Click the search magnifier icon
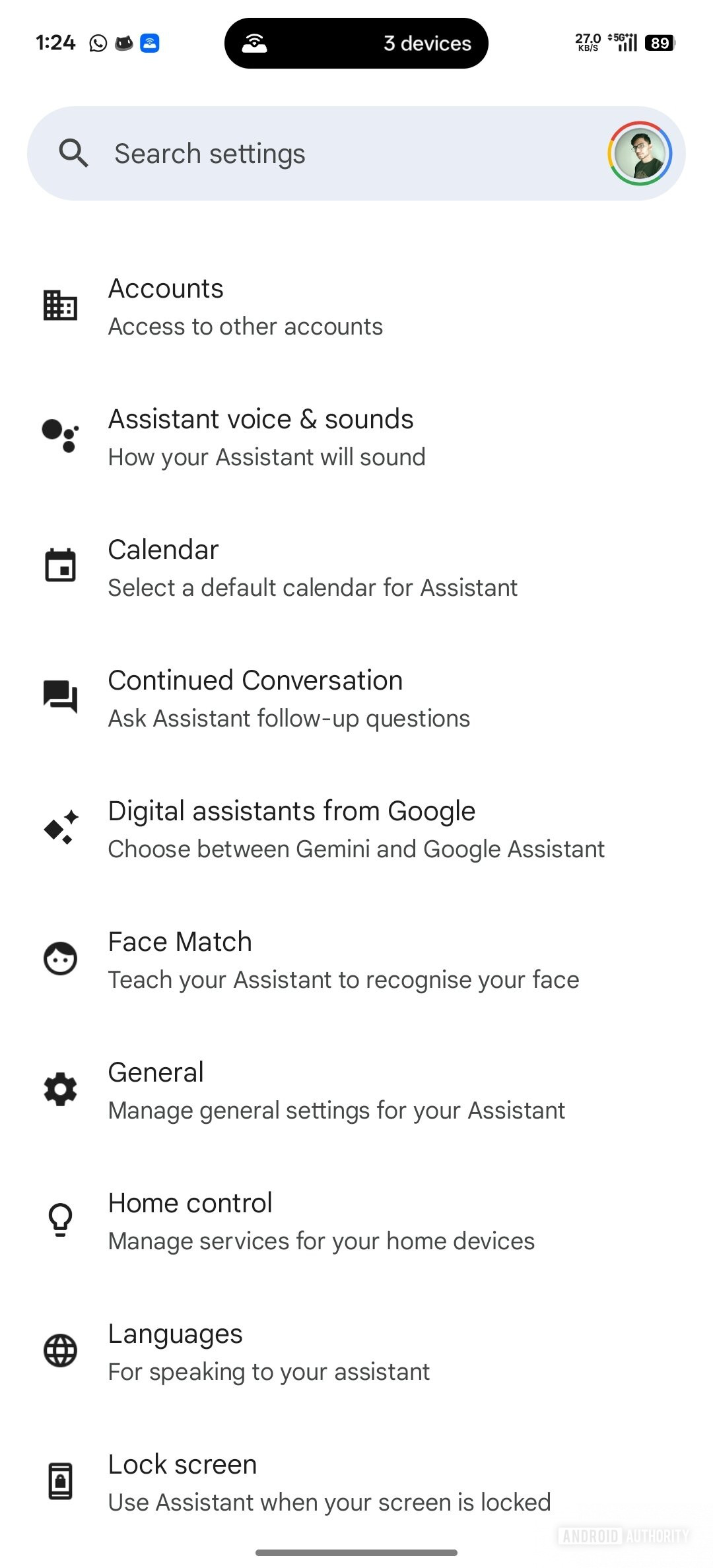 pos(74,152)
